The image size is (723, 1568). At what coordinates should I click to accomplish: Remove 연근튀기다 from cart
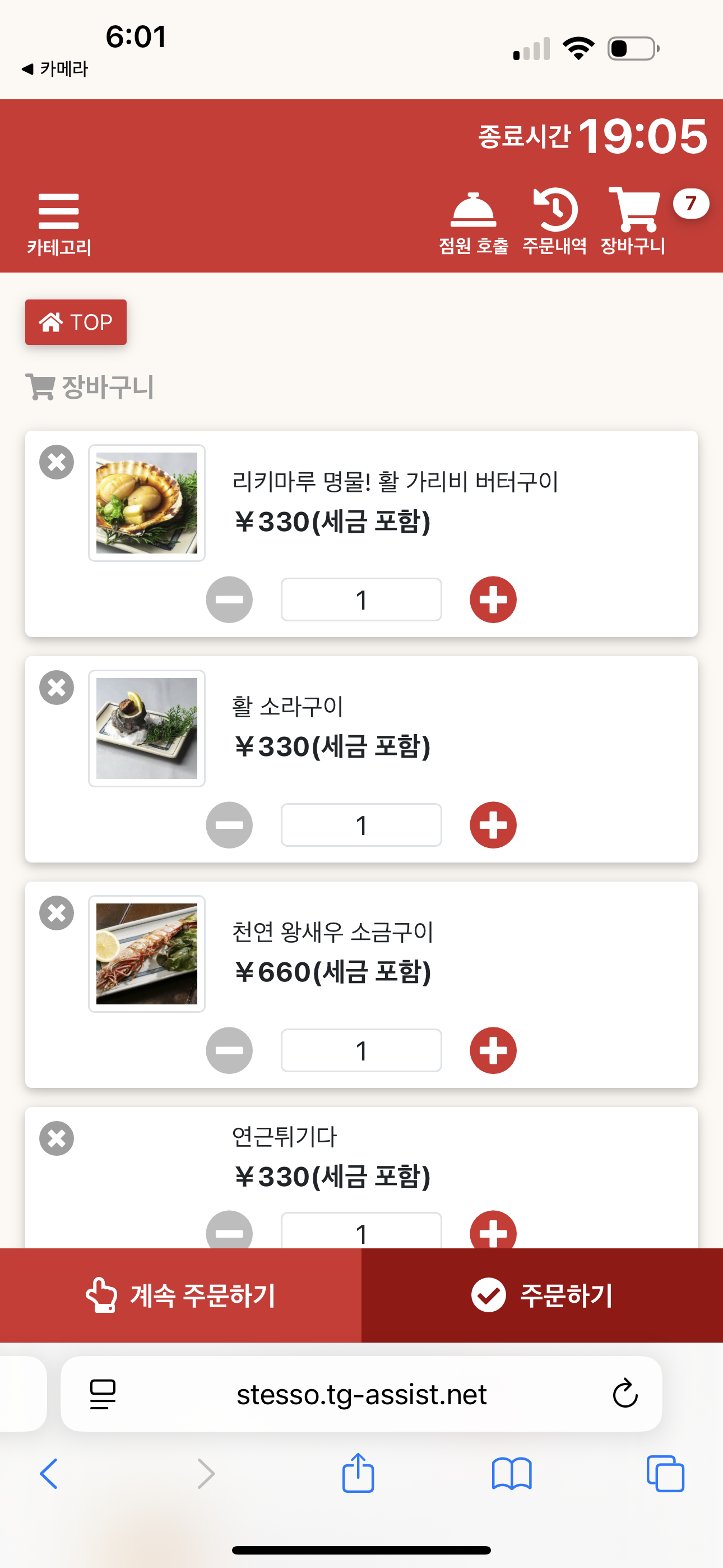[57, 1138]
